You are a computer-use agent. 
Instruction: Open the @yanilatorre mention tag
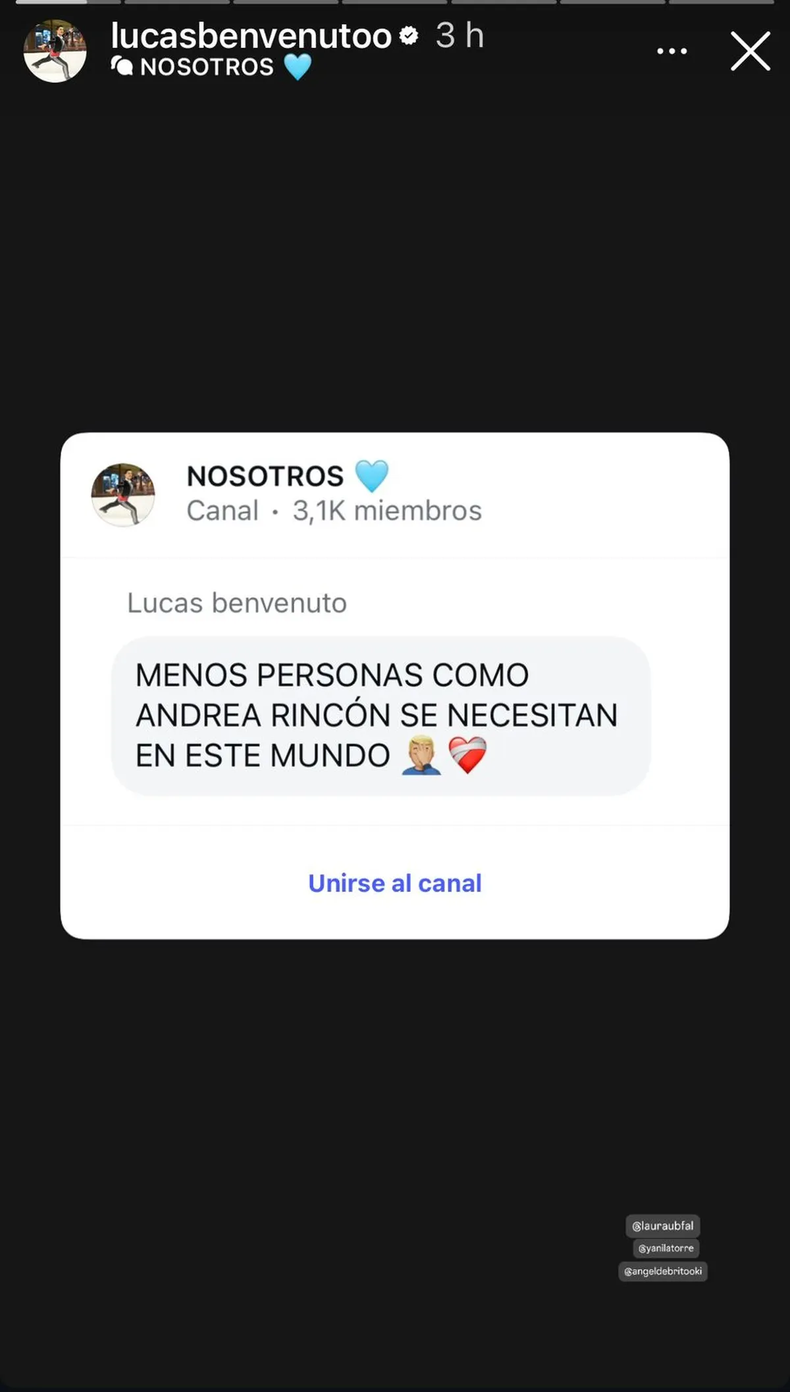click(667, 1248)
